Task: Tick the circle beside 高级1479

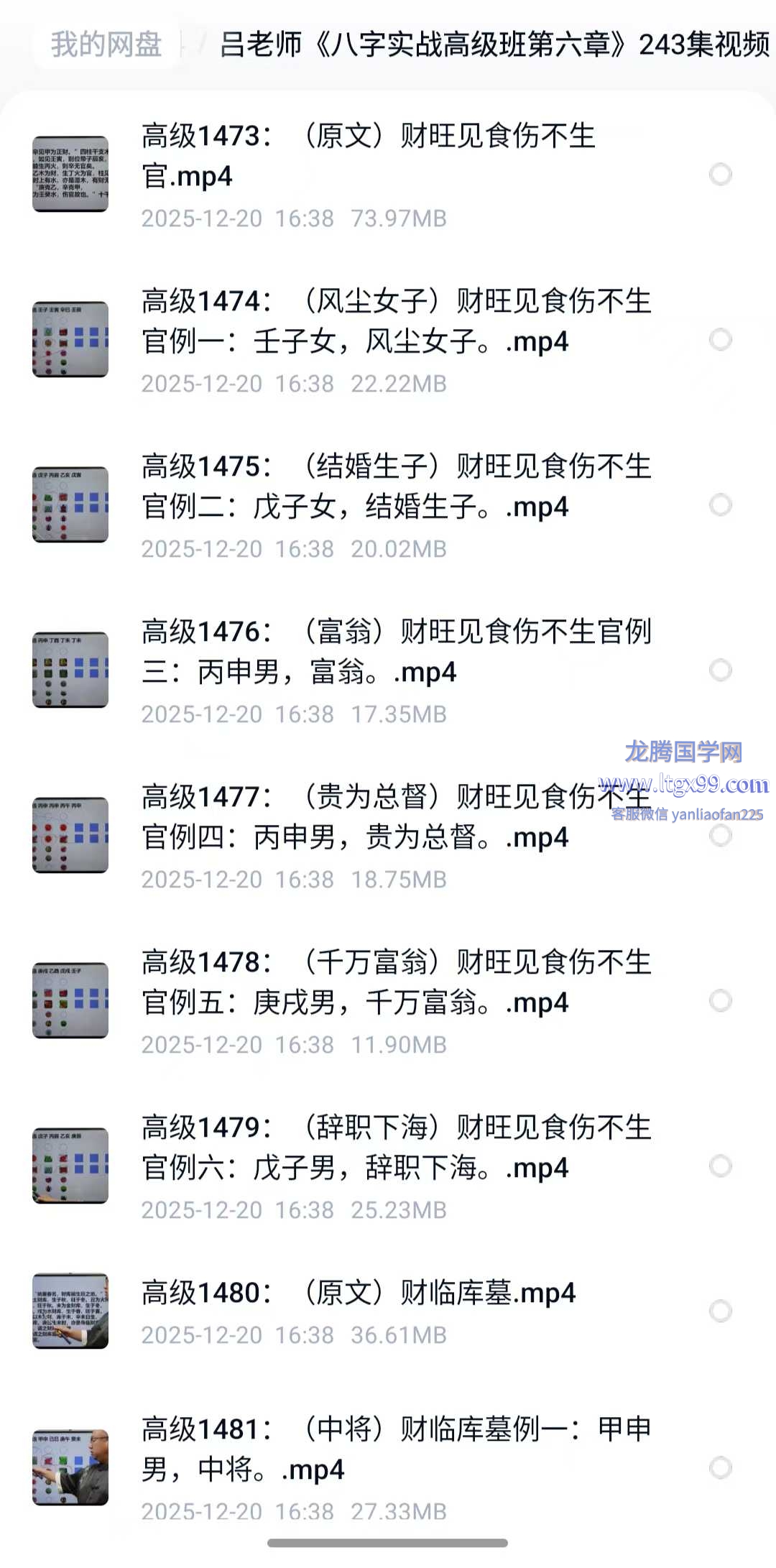Action: click(720, 1166)
